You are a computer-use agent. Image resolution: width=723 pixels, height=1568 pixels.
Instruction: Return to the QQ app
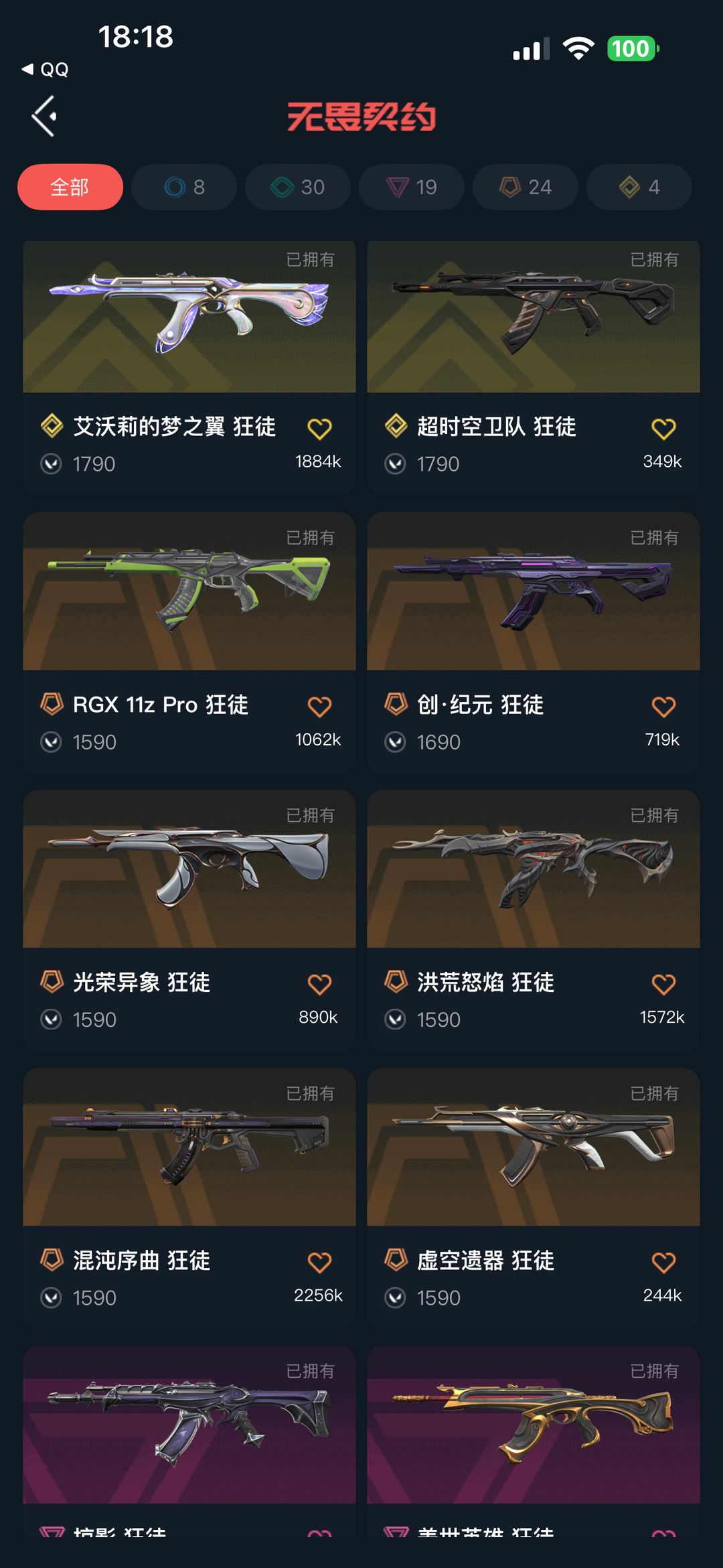pos(46,69)
